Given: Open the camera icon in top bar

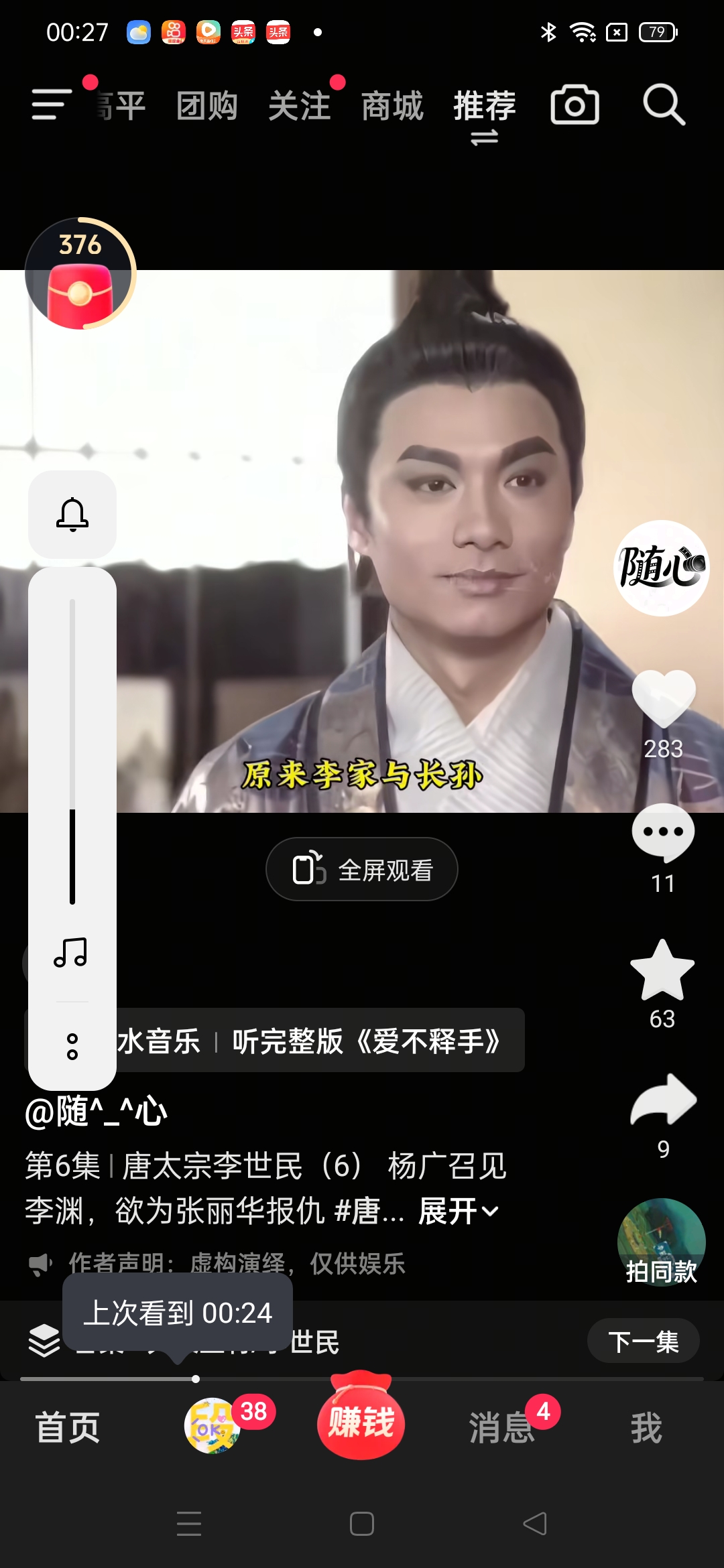Looking at the screenshot, I should 575,105.
